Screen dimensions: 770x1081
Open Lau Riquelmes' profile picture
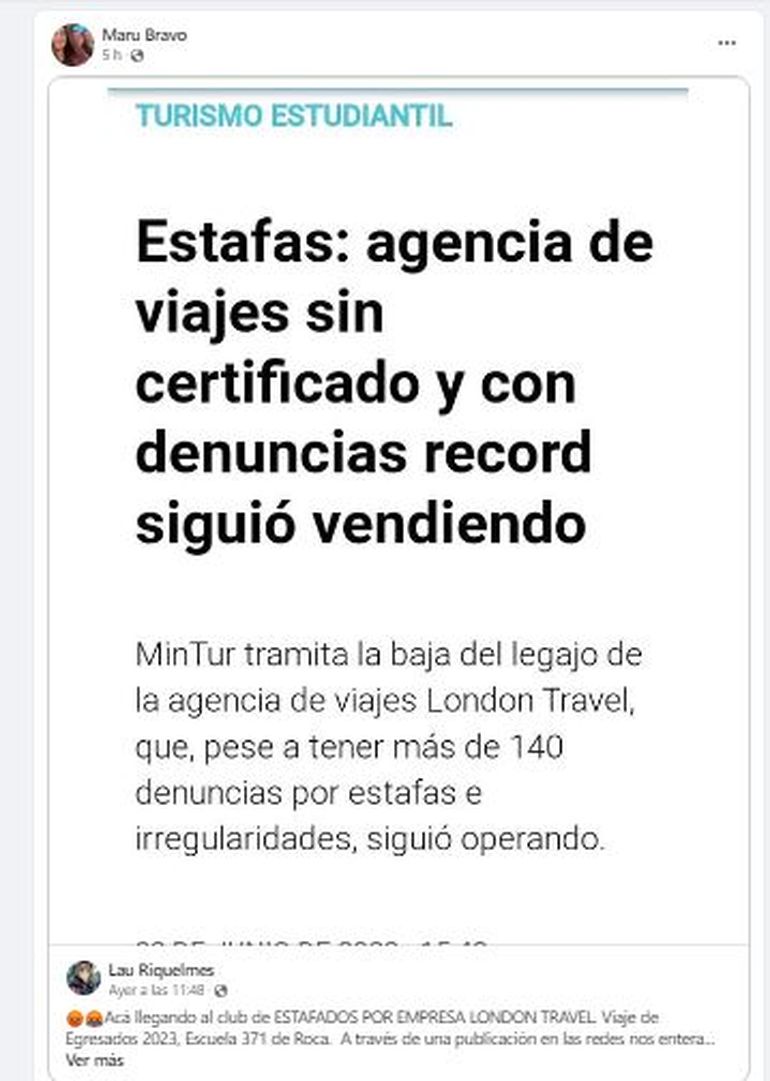pos(83,977)
